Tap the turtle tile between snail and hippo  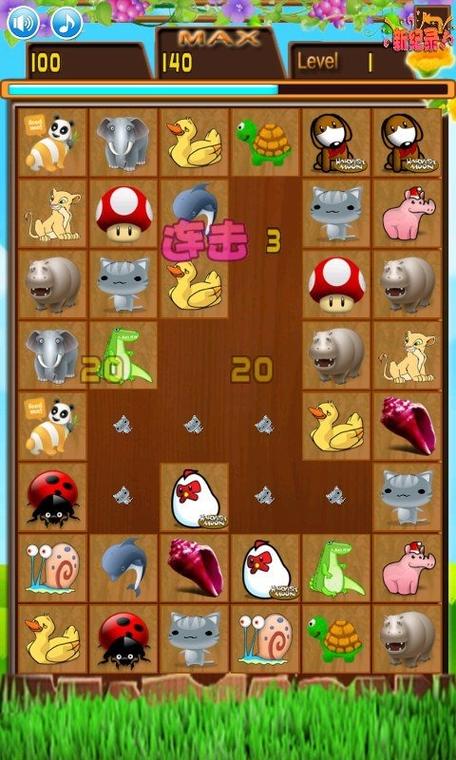pyautogui.click(x=336, y=639)
